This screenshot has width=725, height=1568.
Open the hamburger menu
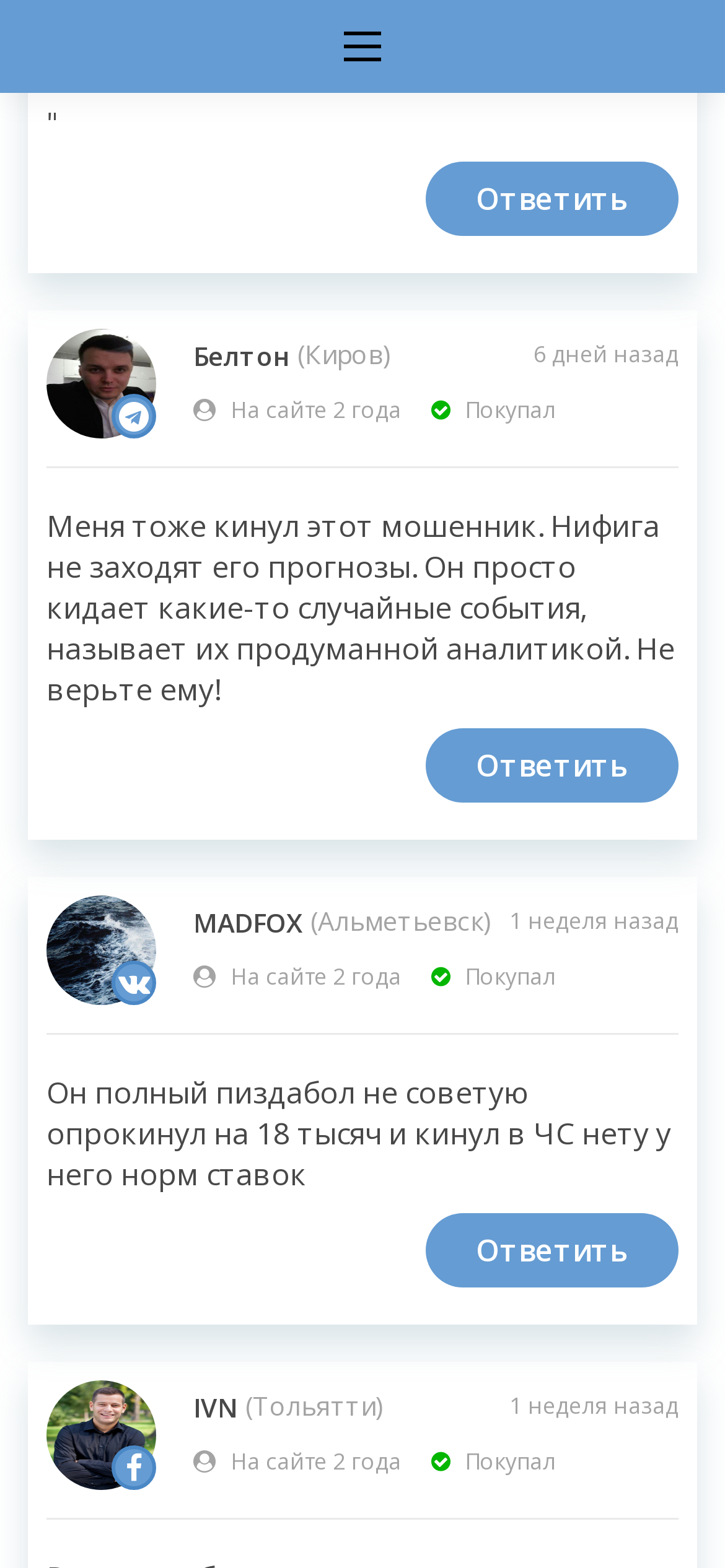362,46
